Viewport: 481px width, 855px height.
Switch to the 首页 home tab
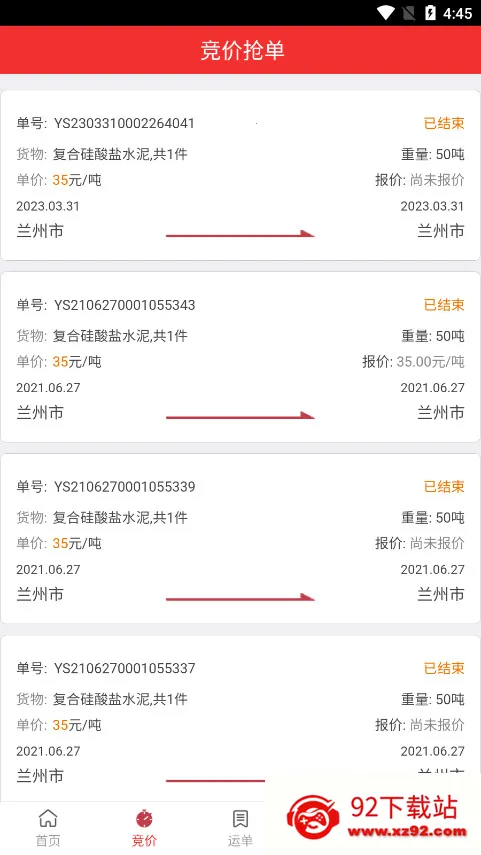(x=48, y=828)
